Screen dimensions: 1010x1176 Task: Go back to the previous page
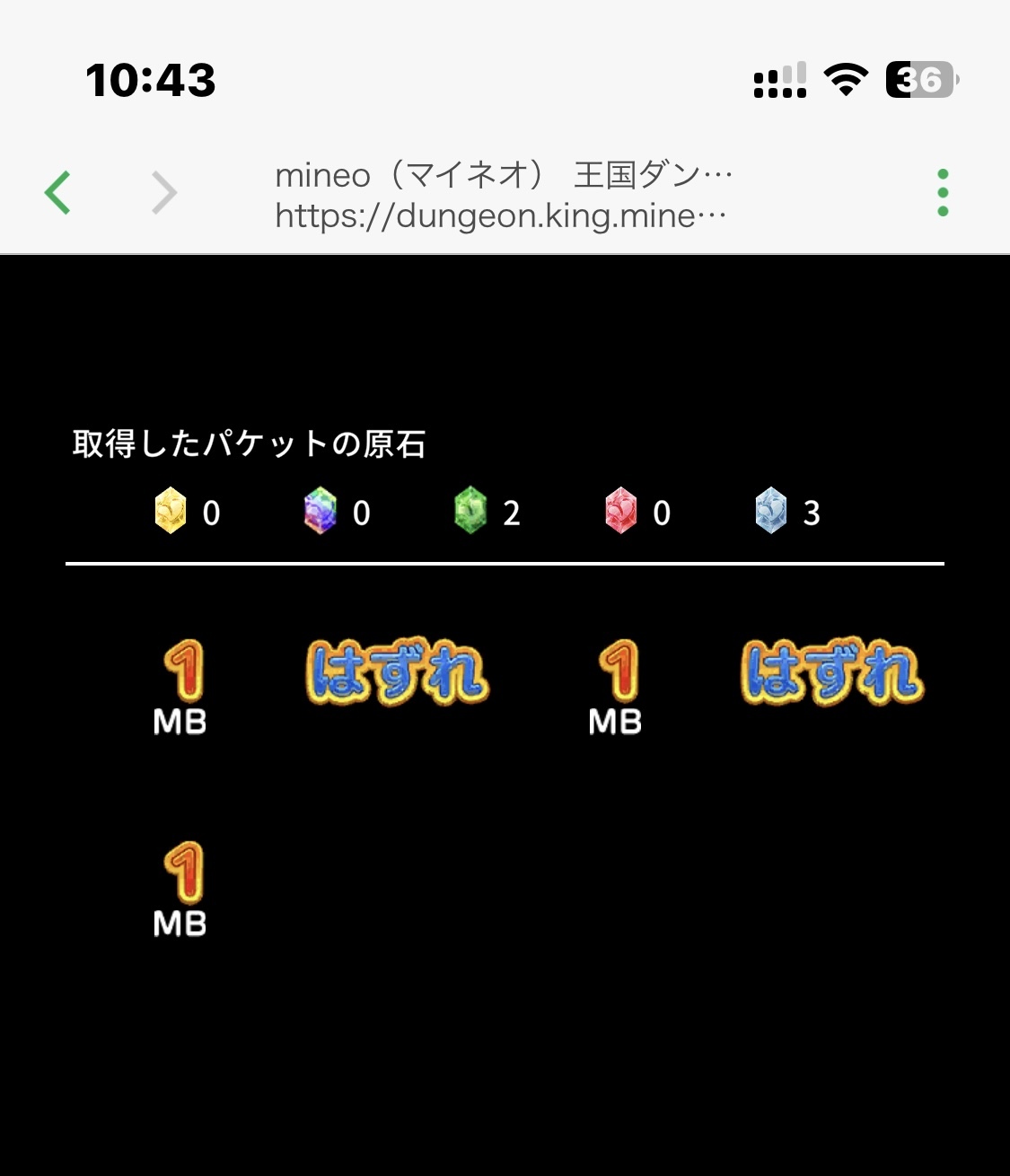pos(58,192)
